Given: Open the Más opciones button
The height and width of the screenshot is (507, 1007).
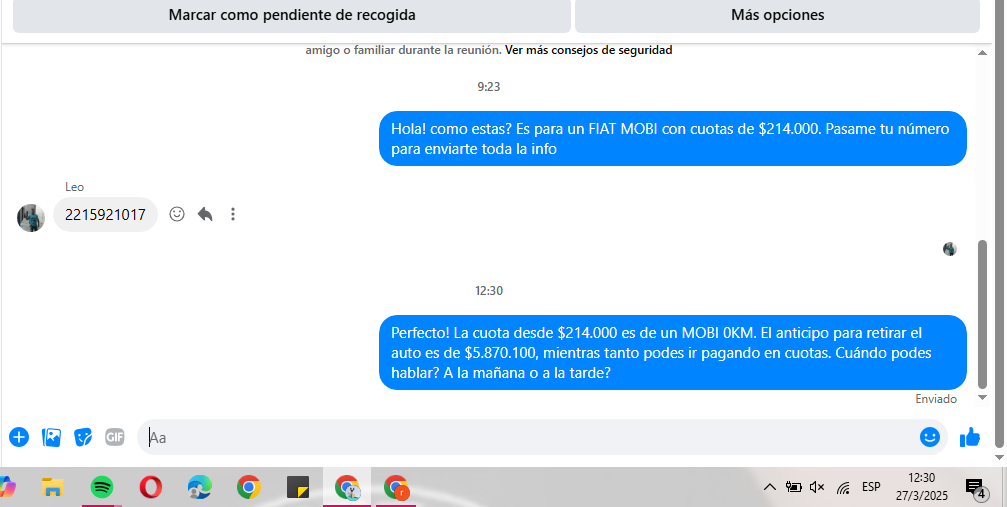Looking at the screenshot, I should pyautogui.click(x=777, y=15).
